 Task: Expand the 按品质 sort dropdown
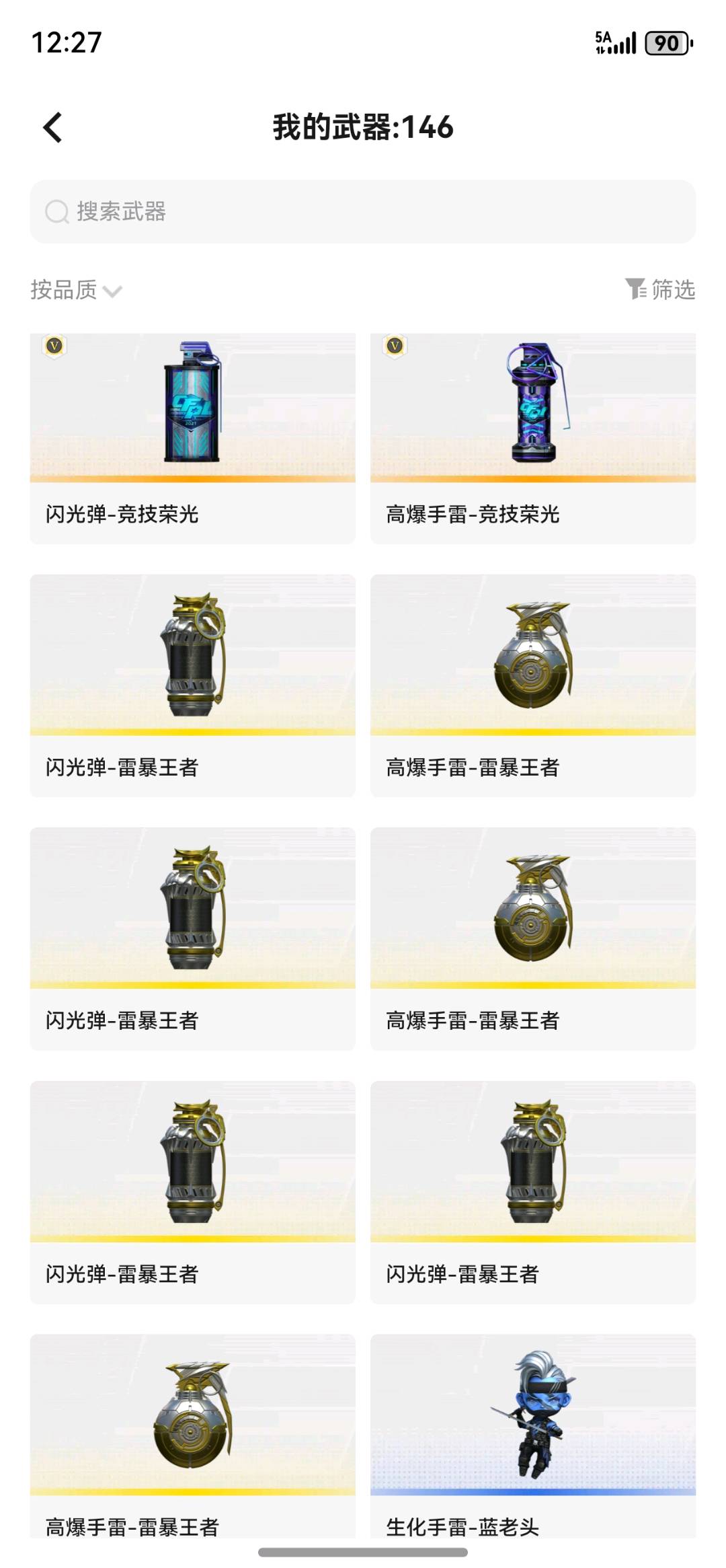(x=76, y=290)
